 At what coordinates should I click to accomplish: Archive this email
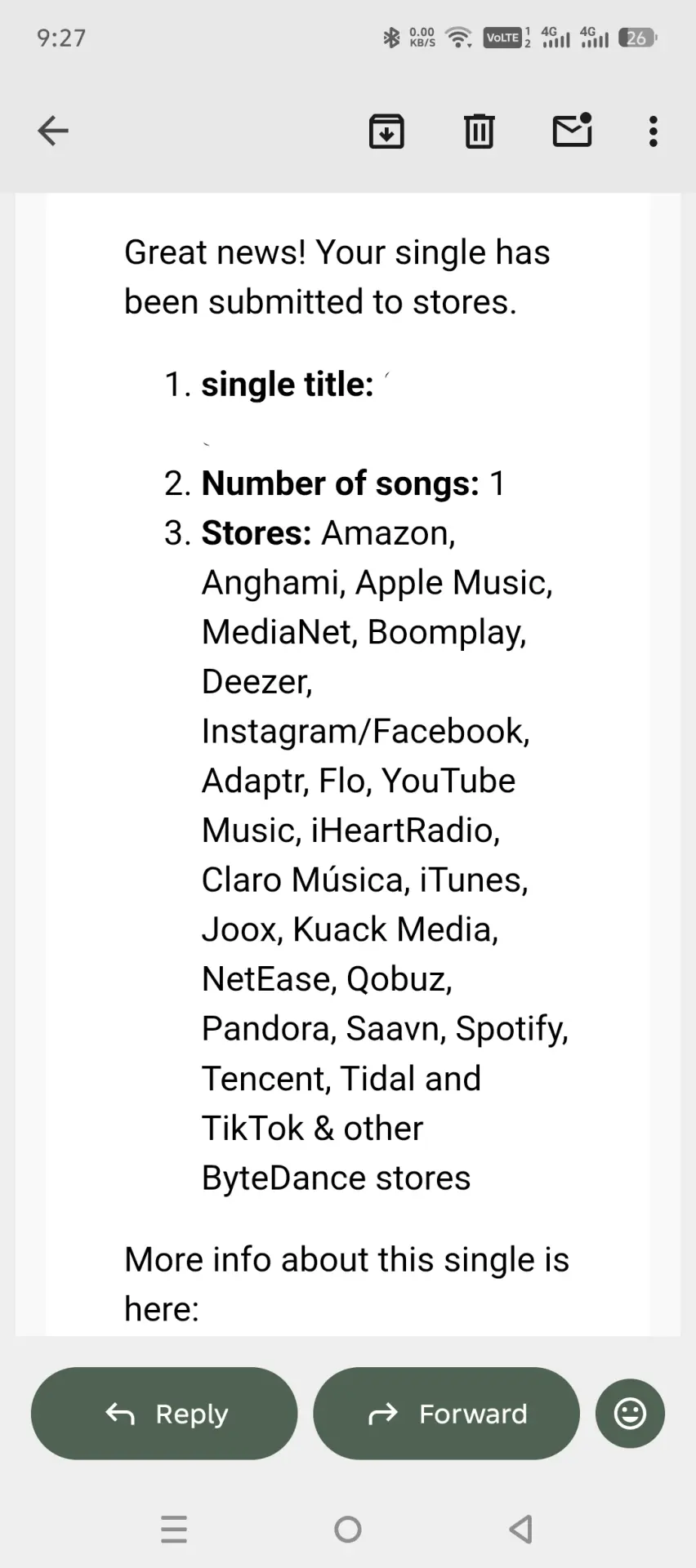(x=386, y=131)
